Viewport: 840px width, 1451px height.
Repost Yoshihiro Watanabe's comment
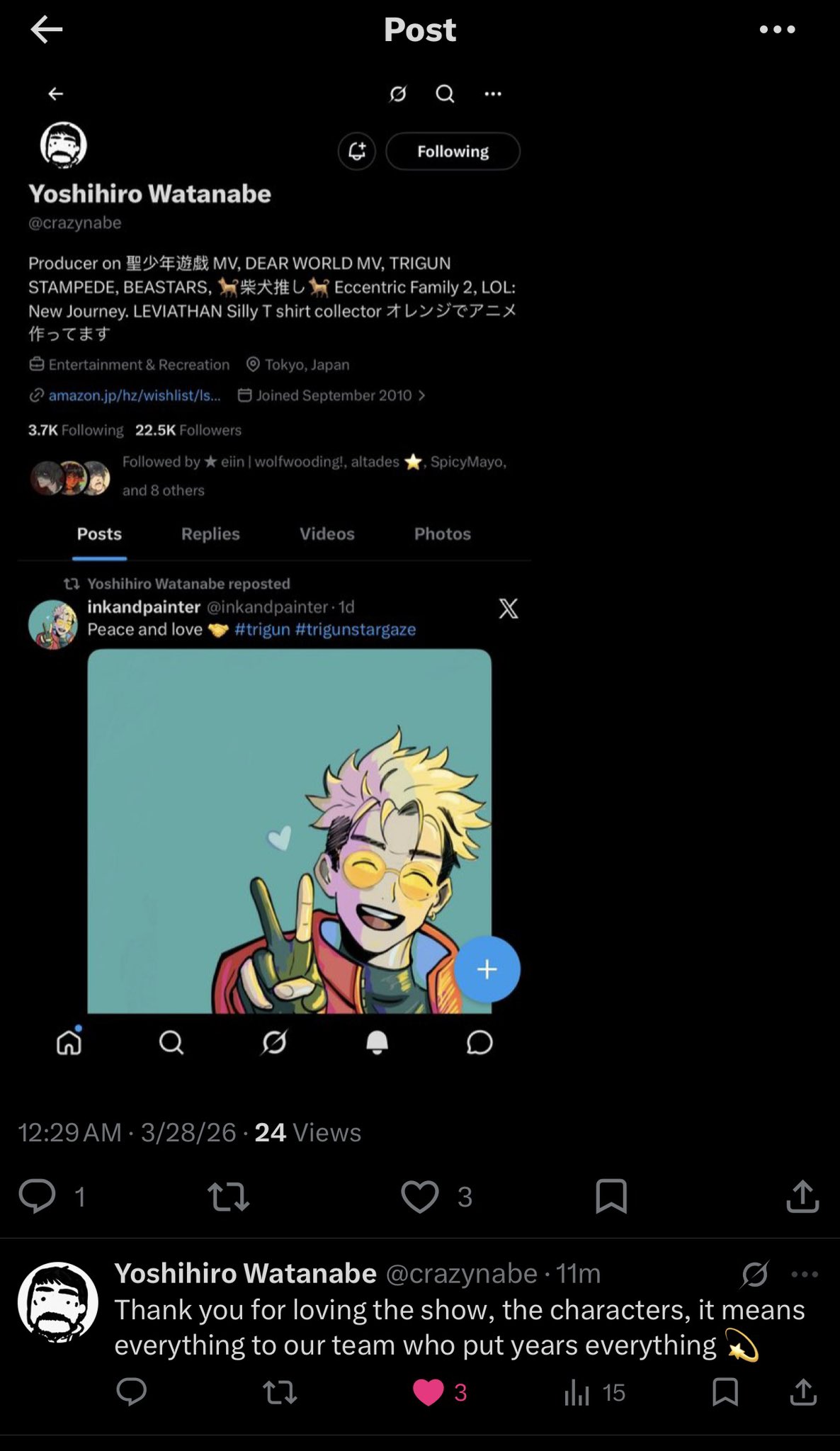280,1392
